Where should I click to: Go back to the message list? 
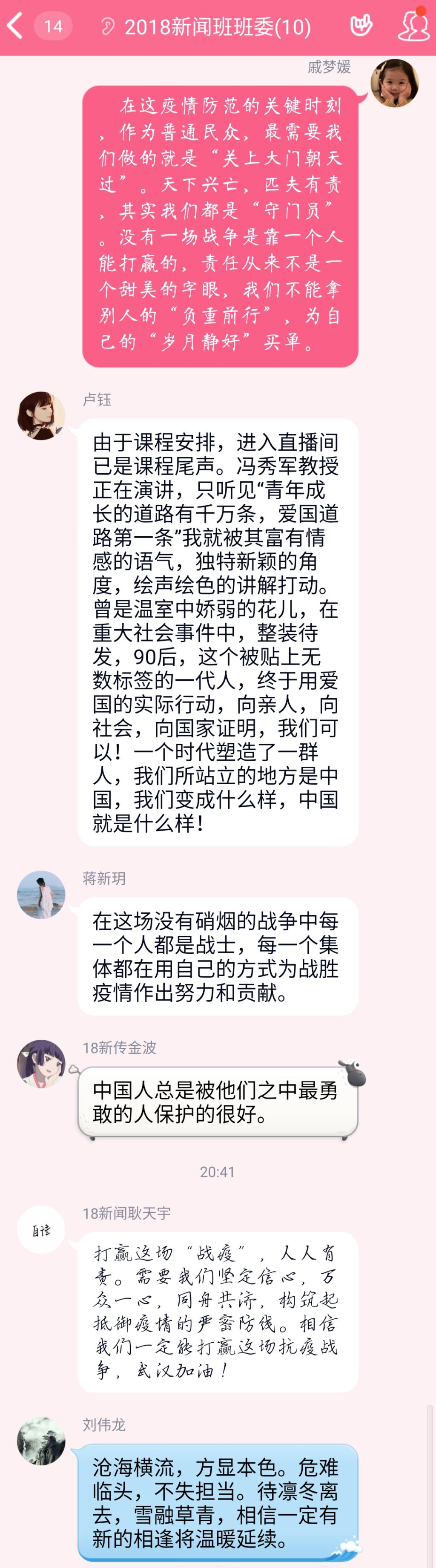click(15, 26)
